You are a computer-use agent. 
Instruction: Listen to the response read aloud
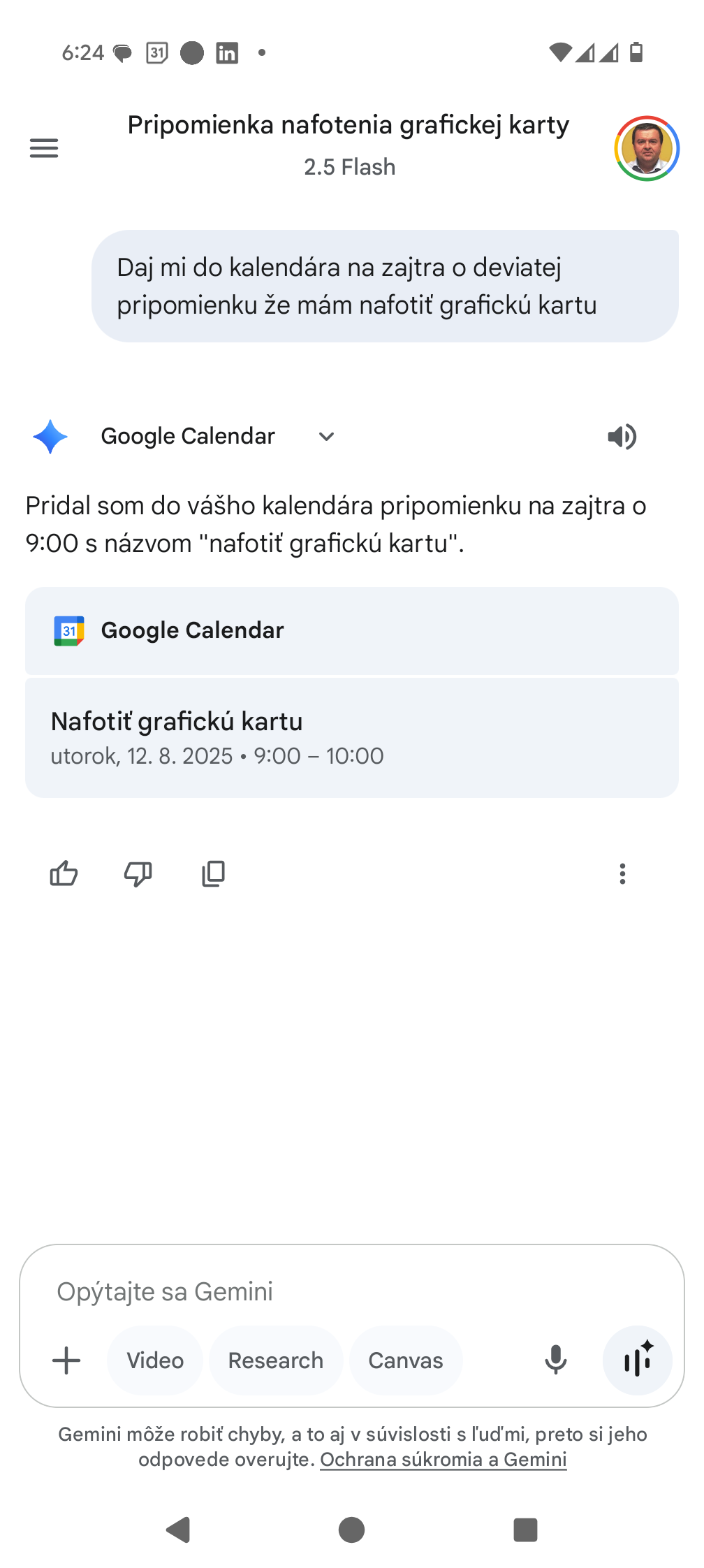click(x=622, y=437)
